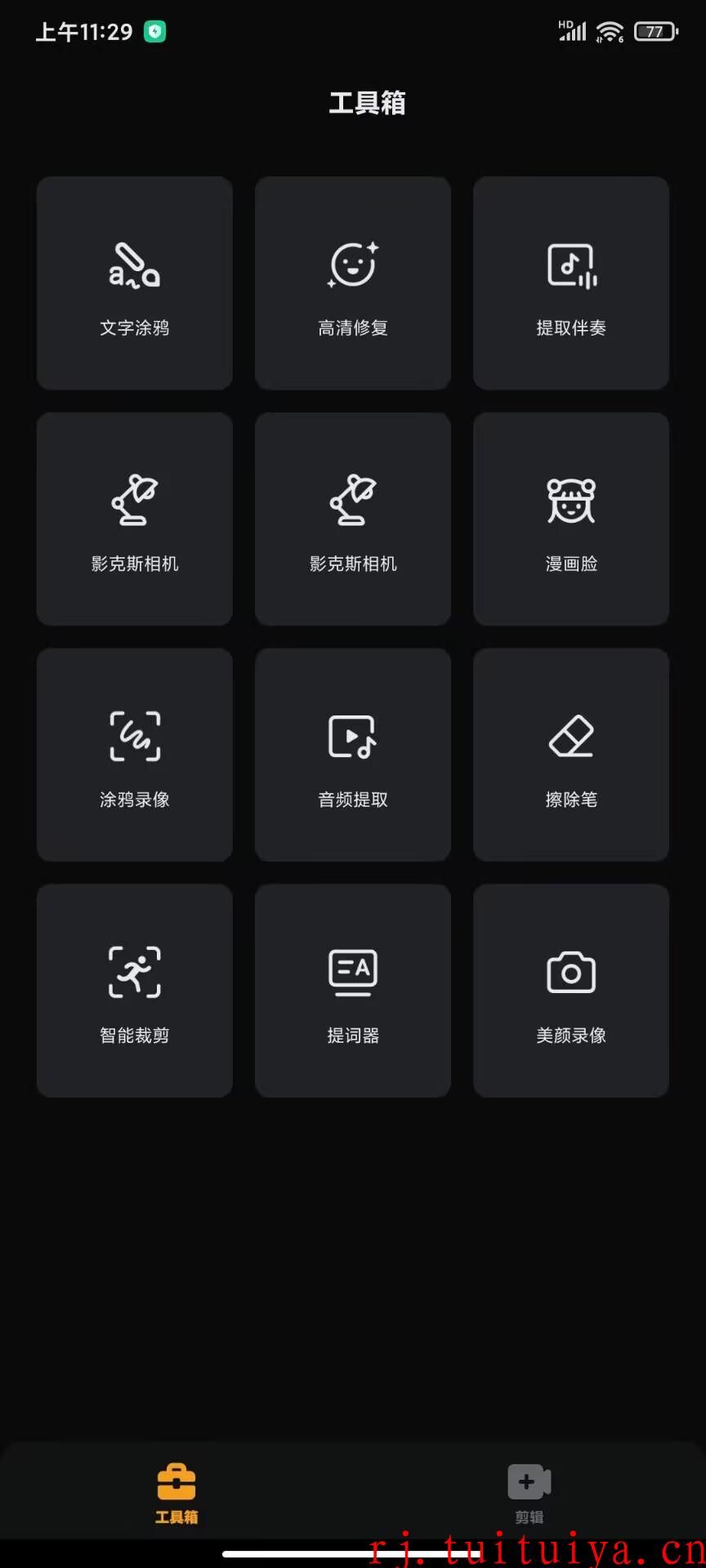
Task: Tap the 工具箱 tab
Action: [x=176, y=1494]
